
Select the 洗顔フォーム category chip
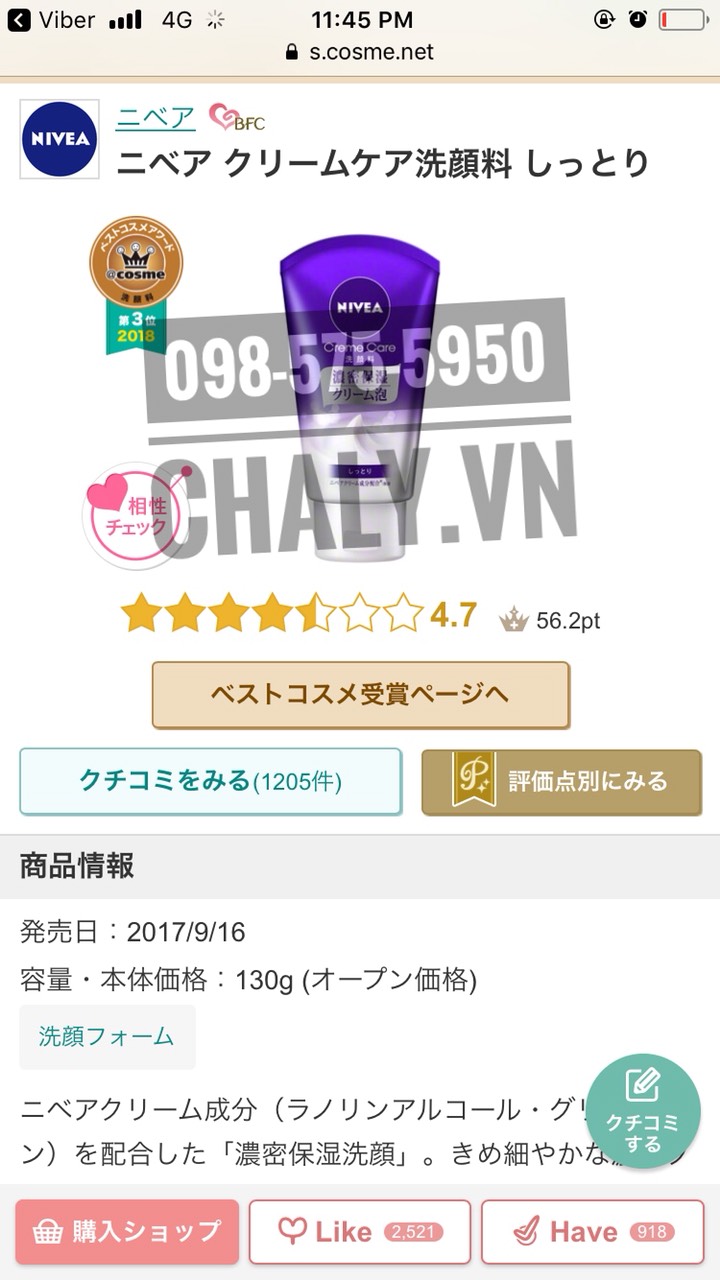(107, 1036)
